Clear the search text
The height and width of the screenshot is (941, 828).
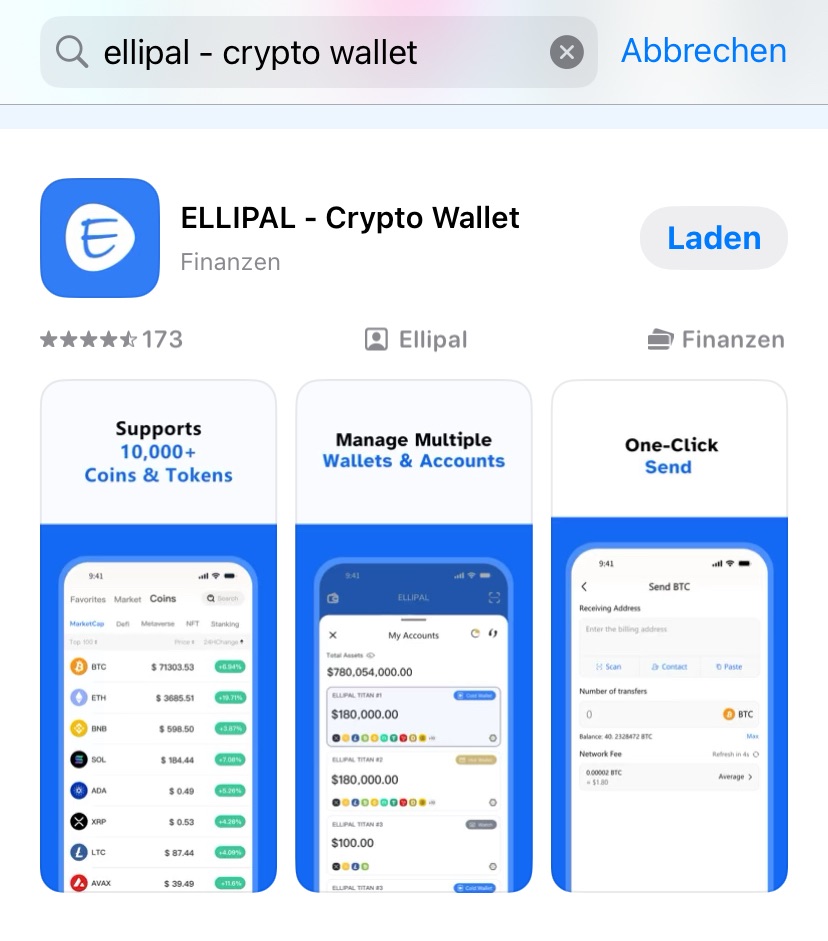click(x=566, y=52)
